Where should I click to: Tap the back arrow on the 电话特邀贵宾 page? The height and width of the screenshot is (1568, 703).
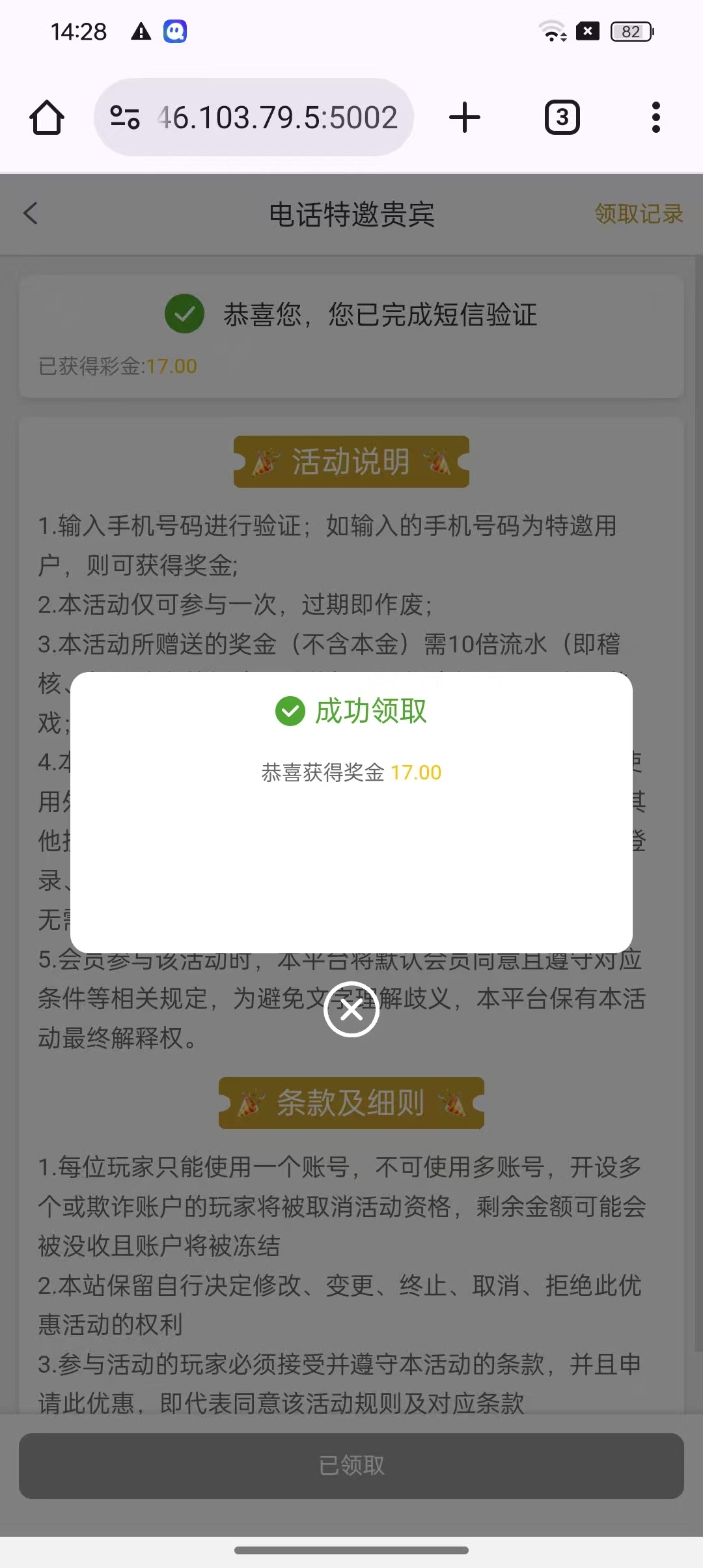(x=31, y=214)
